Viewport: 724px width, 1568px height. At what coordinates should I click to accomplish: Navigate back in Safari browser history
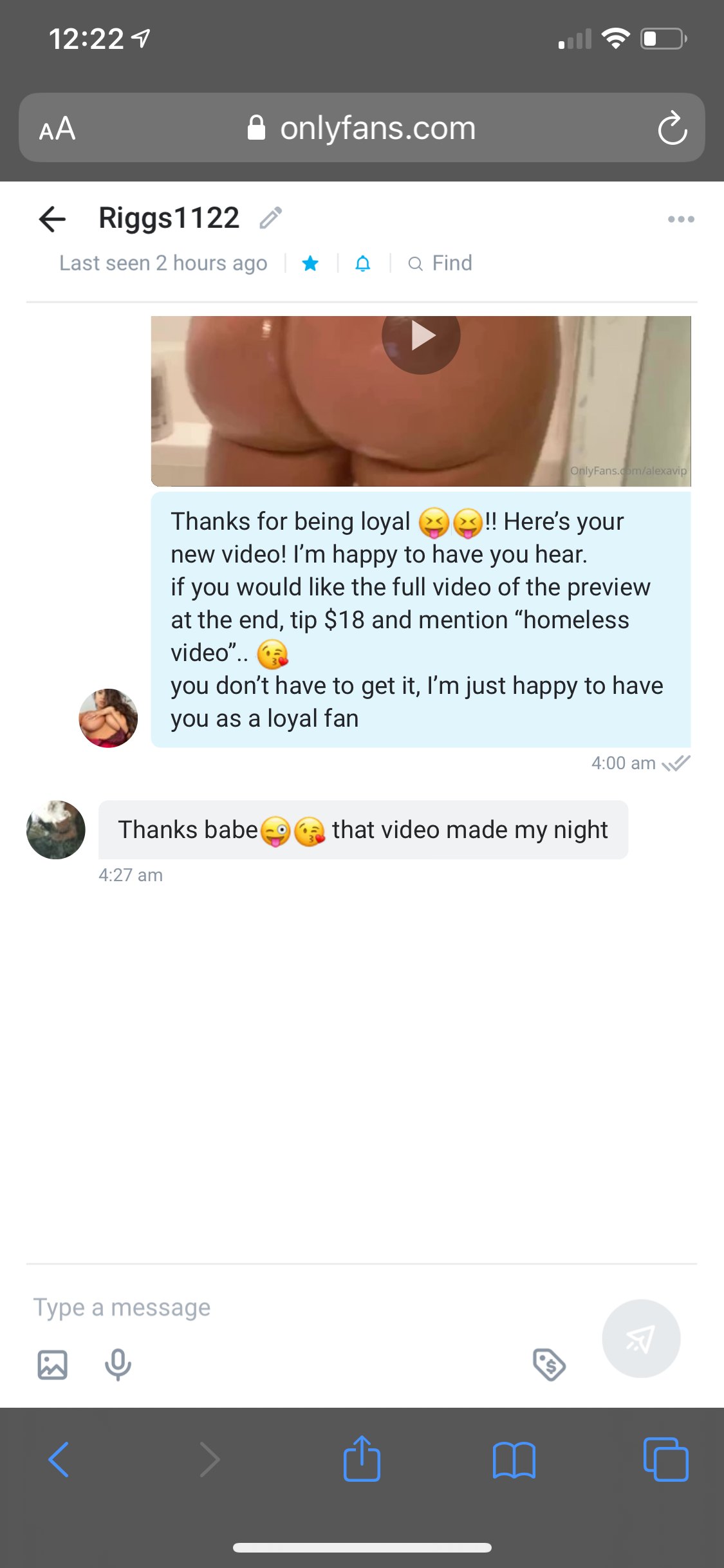point(59,1459)
